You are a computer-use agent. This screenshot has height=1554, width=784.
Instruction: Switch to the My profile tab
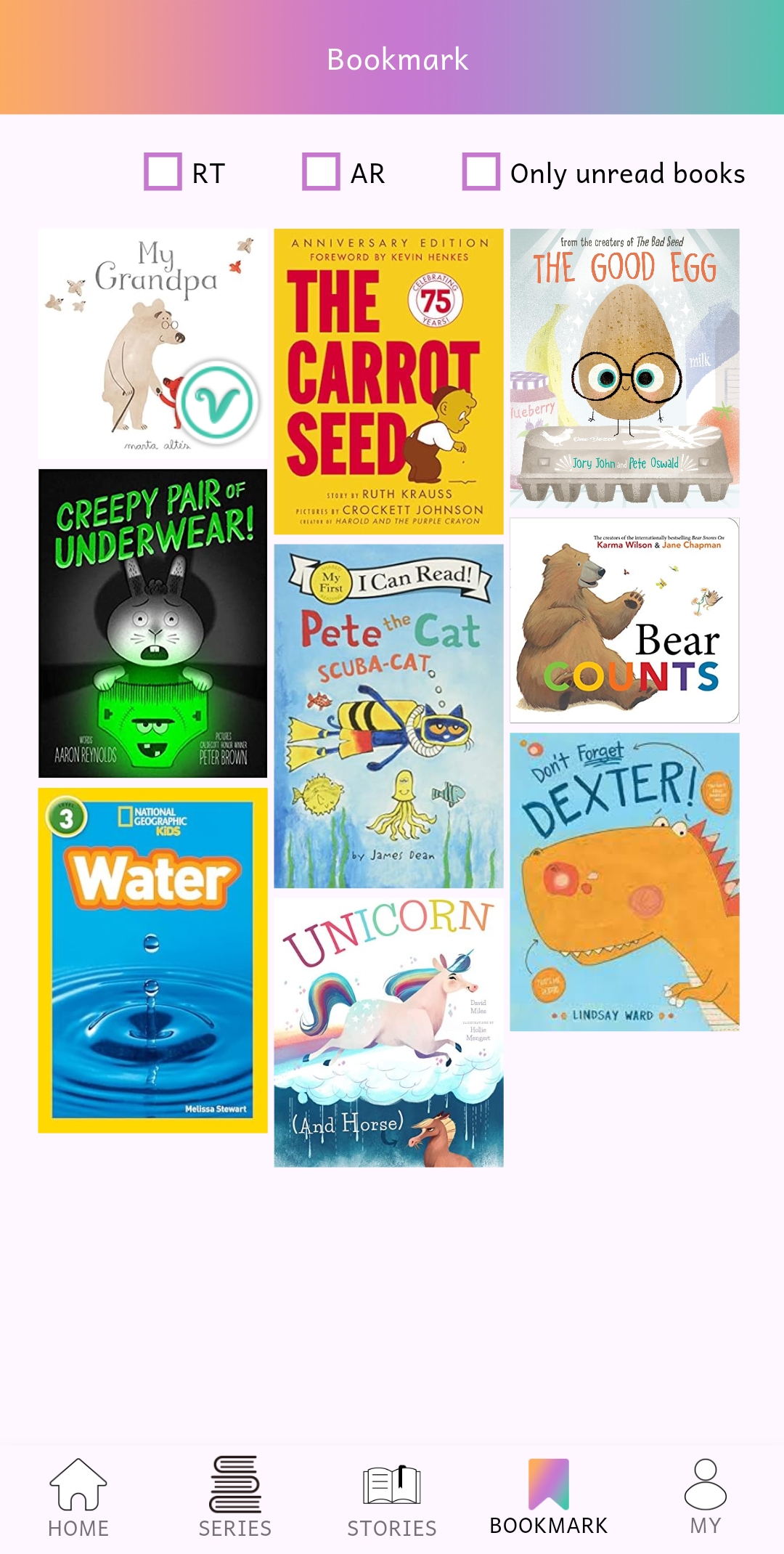[705, 1497]
